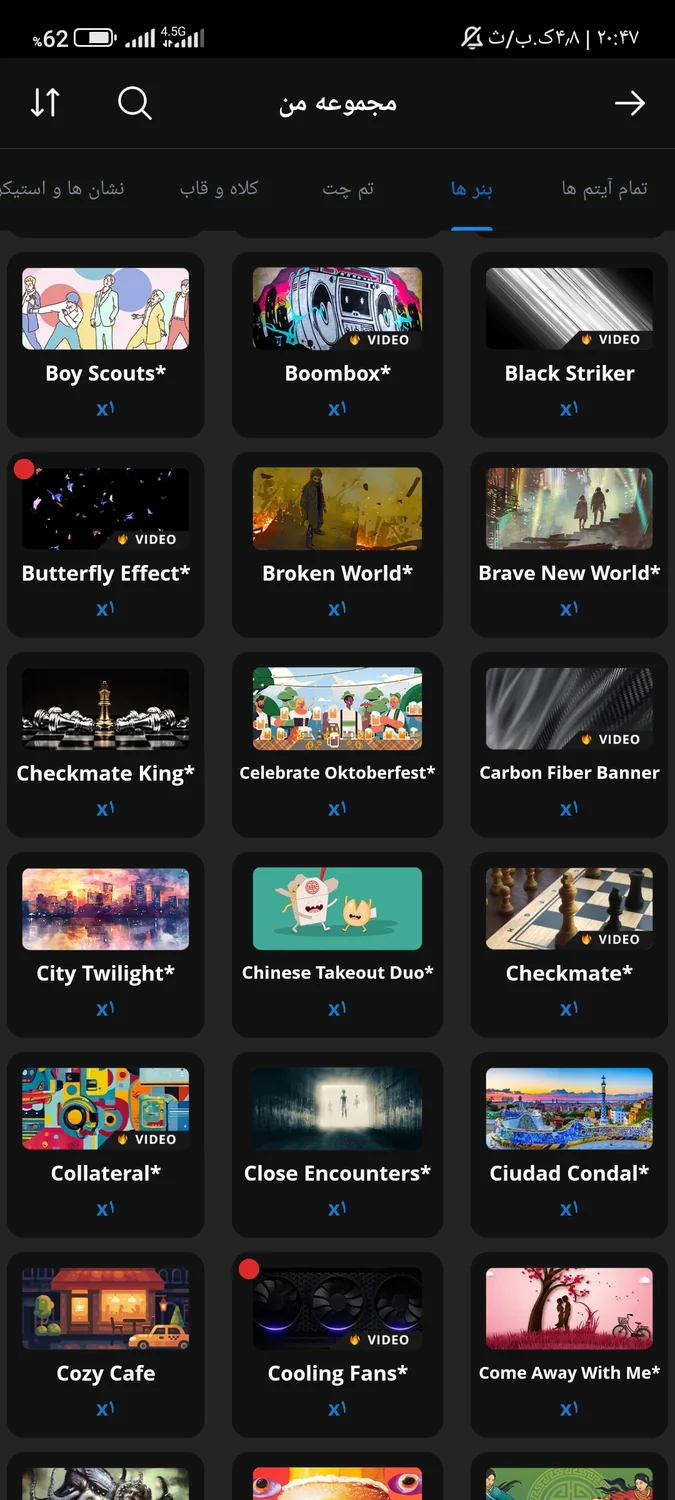Open the sort order icon
This screenshot has height=1500, width=675.
point(45,103)
